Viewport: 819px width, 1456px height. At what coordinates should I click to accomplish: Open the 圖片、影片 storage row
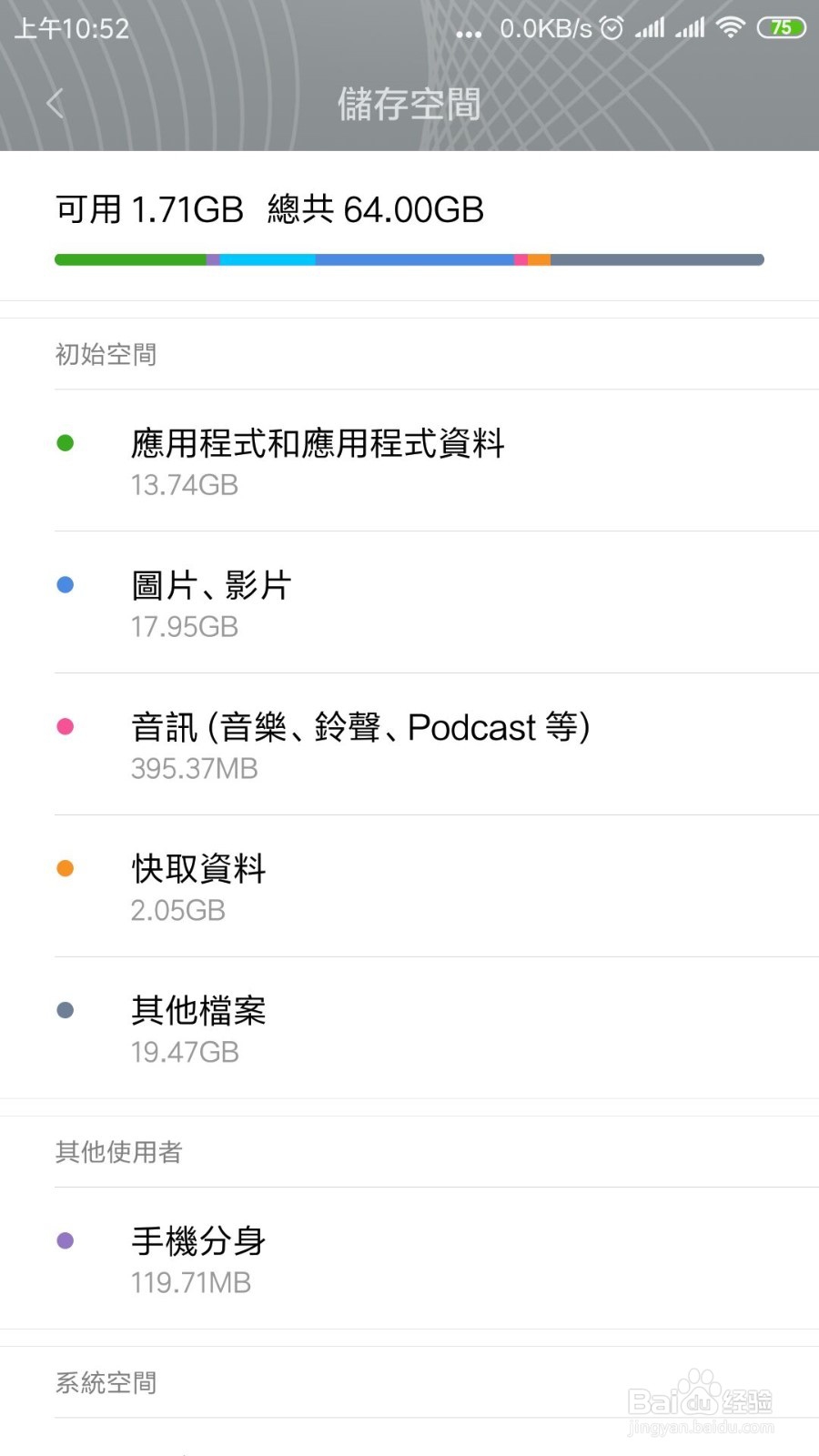pos(409,603)
